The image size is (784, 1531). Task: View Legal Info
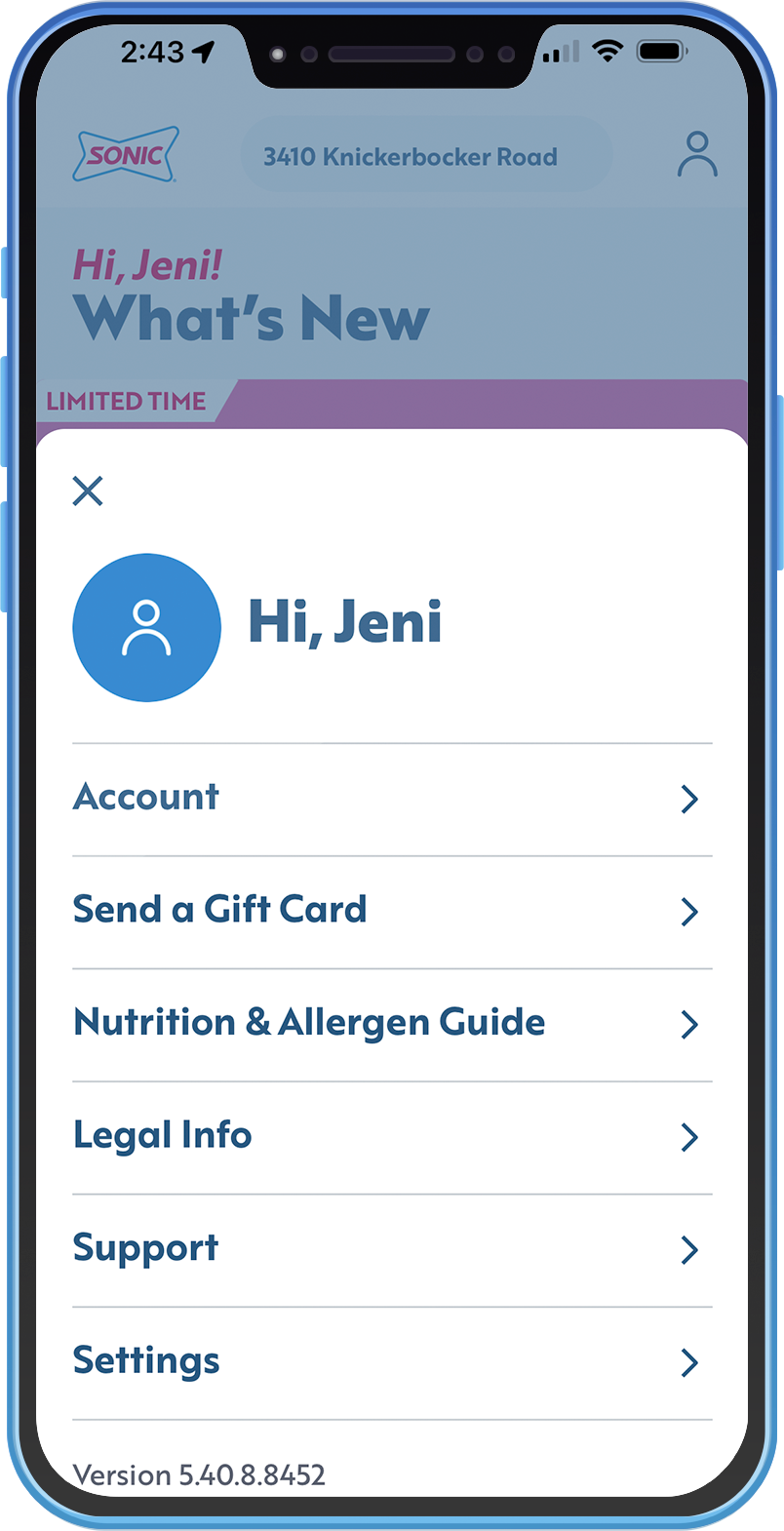(162, 1134)
